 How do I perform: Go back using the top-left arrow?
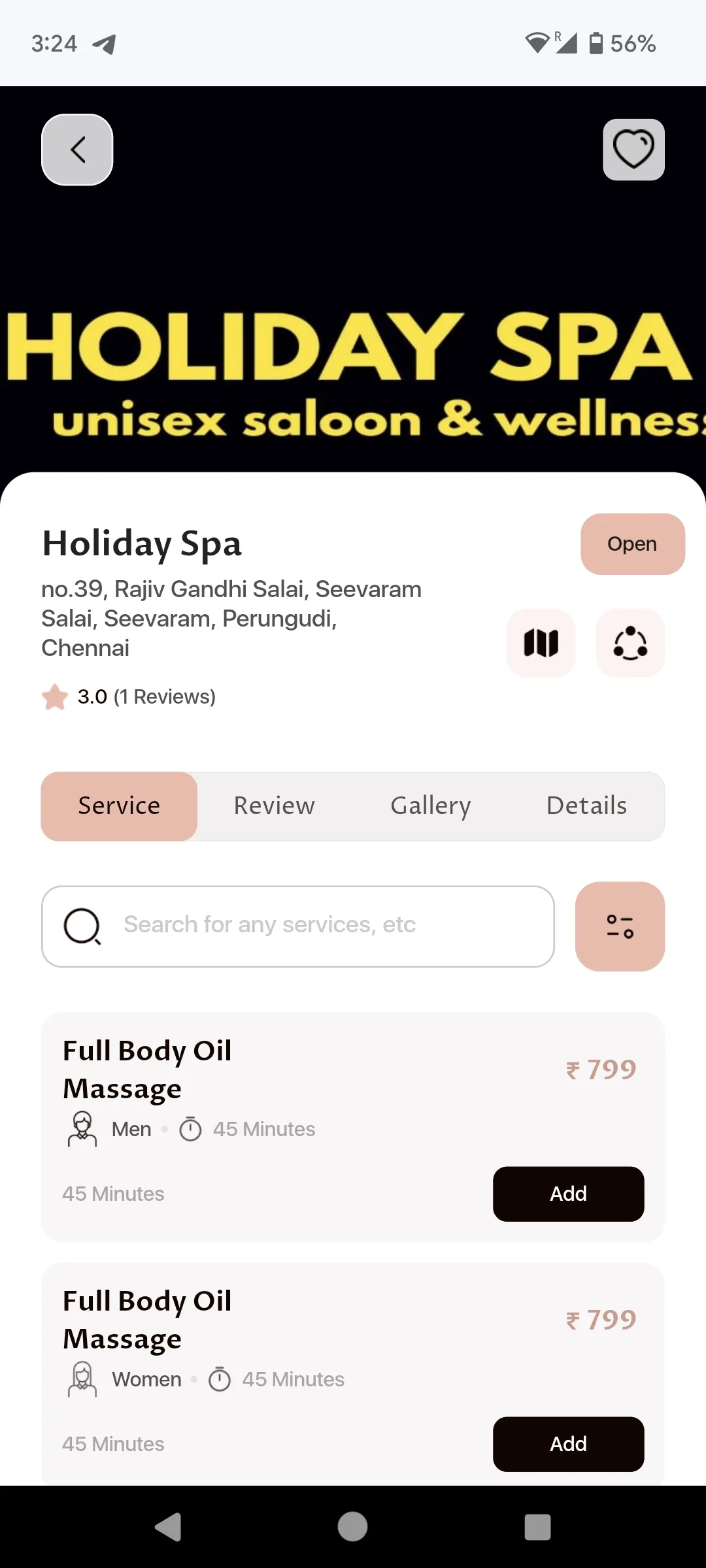[x=77, y=150]
